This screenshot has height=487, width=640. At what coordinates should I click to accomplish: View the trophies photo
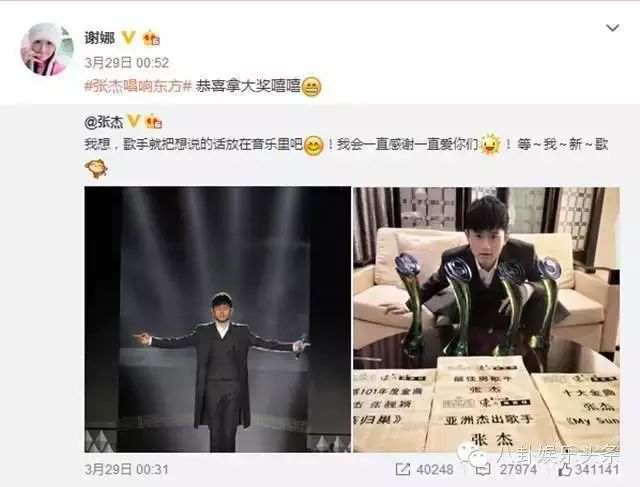coord(486,319)
